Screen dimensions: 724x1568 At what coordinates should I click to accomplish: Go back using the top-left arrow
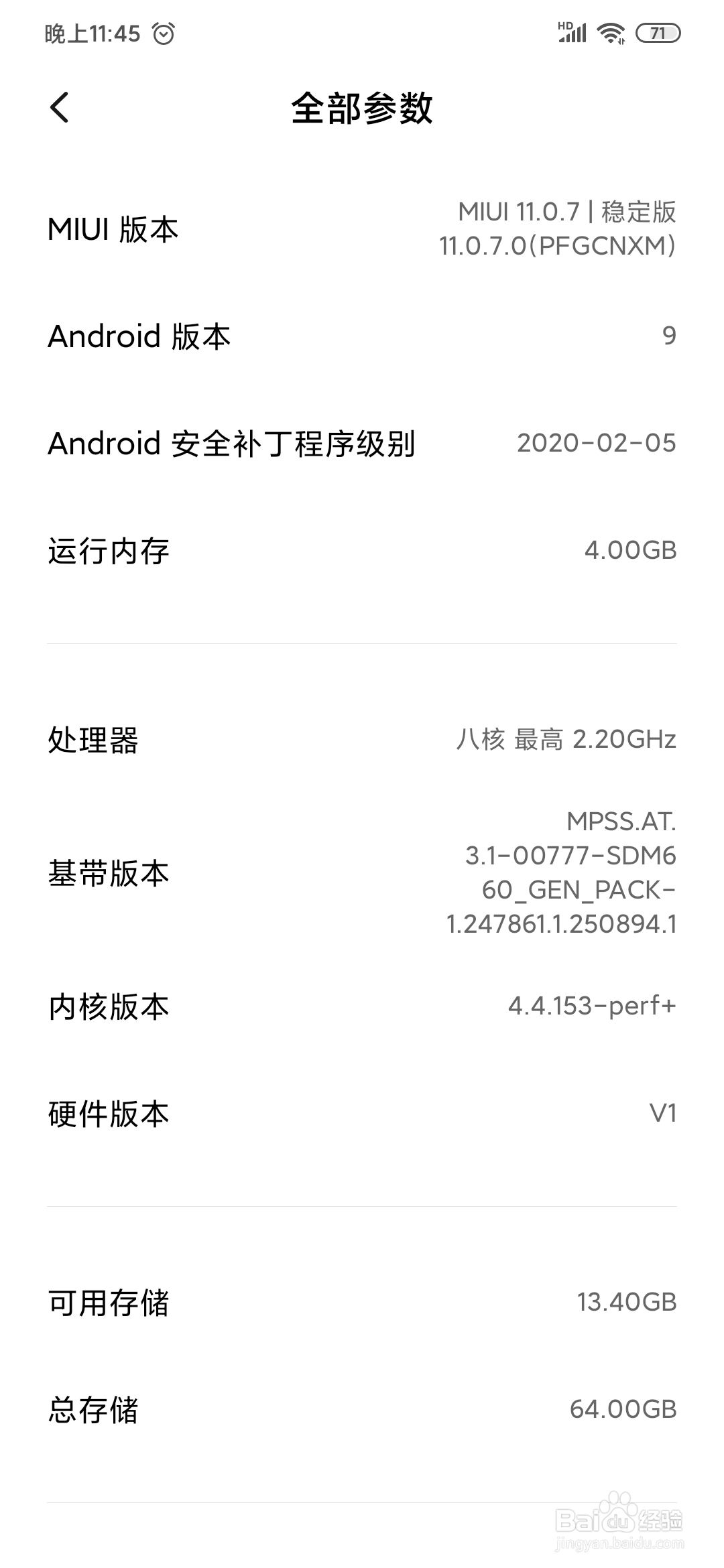[x=60, y=107]
